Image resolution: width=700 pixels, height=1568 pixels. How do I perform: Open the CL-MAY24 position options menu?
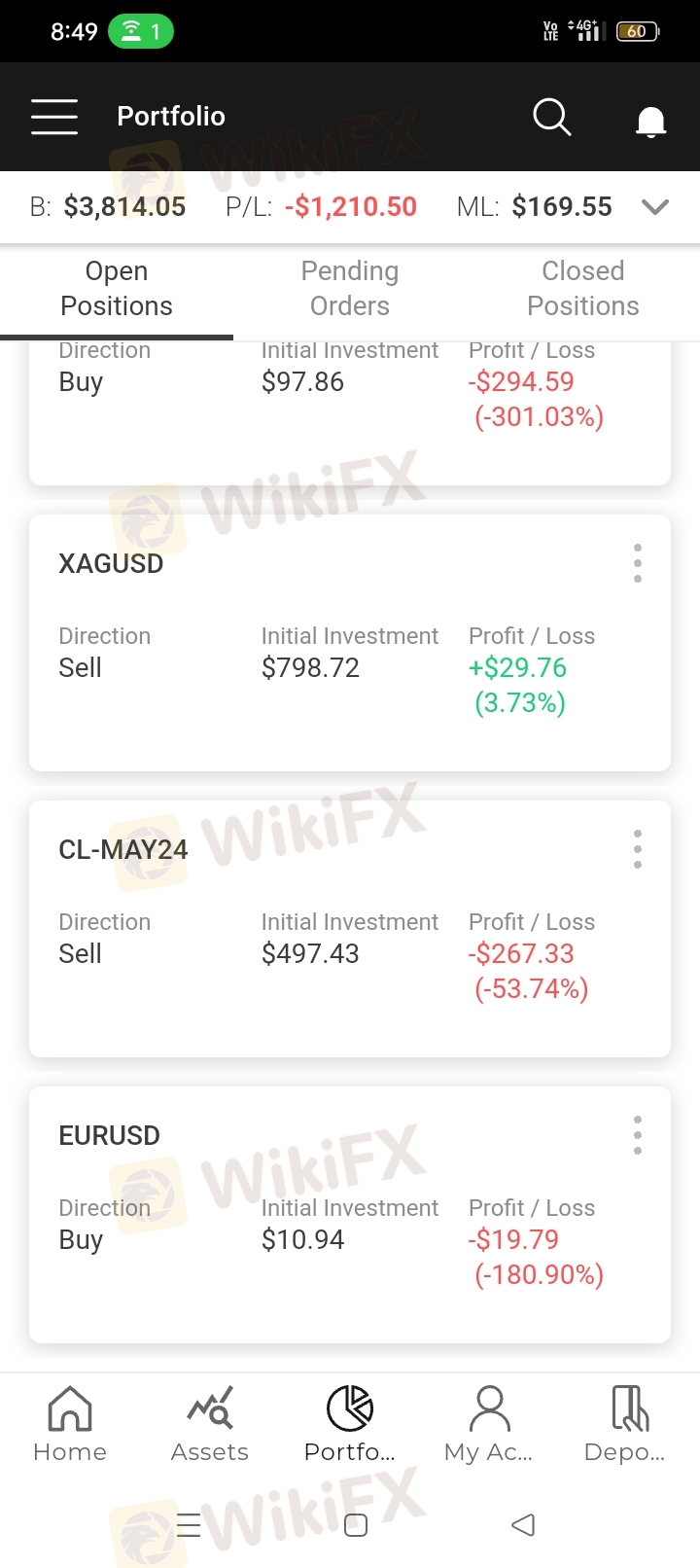[x=638, y=849]
